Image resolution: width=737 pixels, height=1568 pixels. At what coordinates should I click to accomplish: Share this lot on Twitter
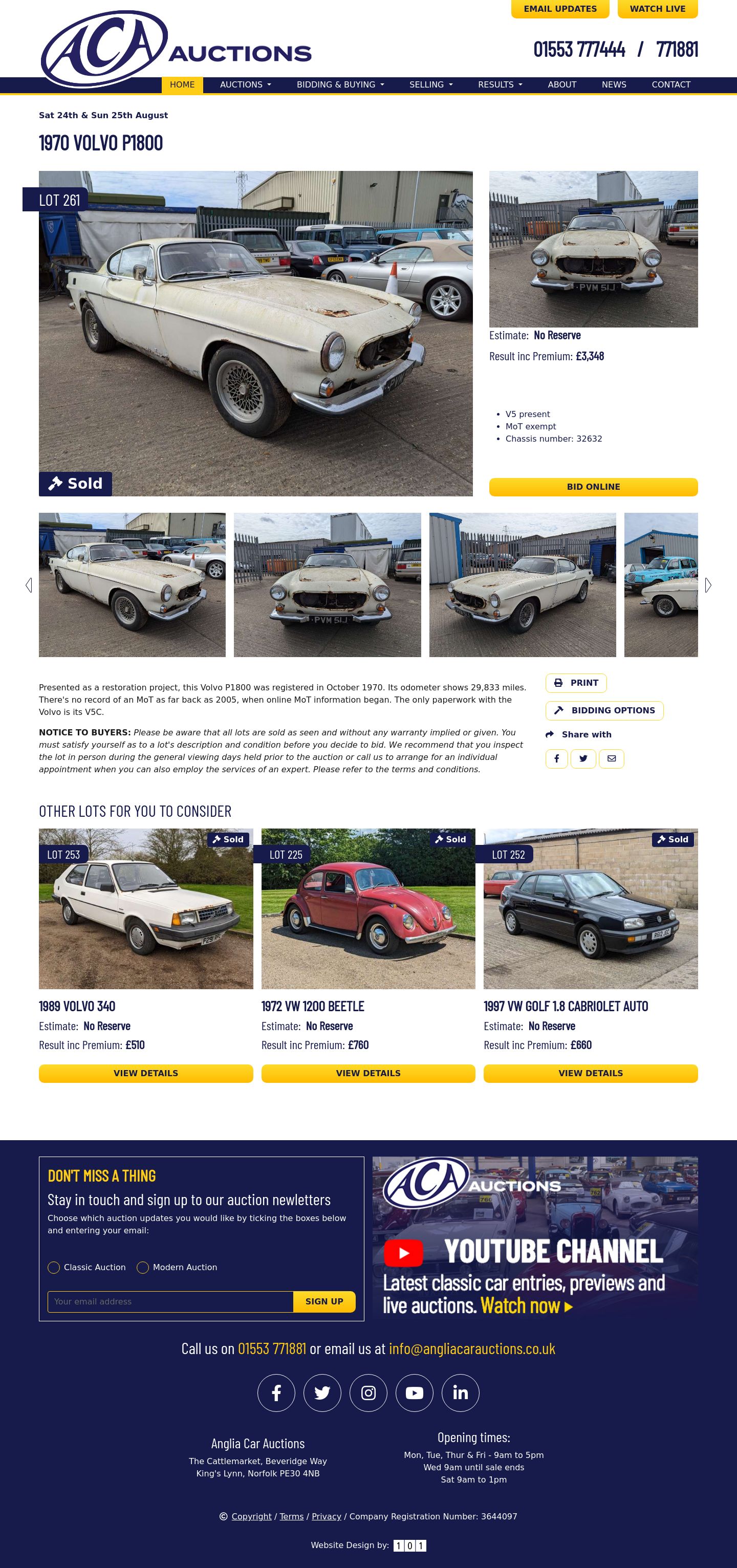[583, 758]
